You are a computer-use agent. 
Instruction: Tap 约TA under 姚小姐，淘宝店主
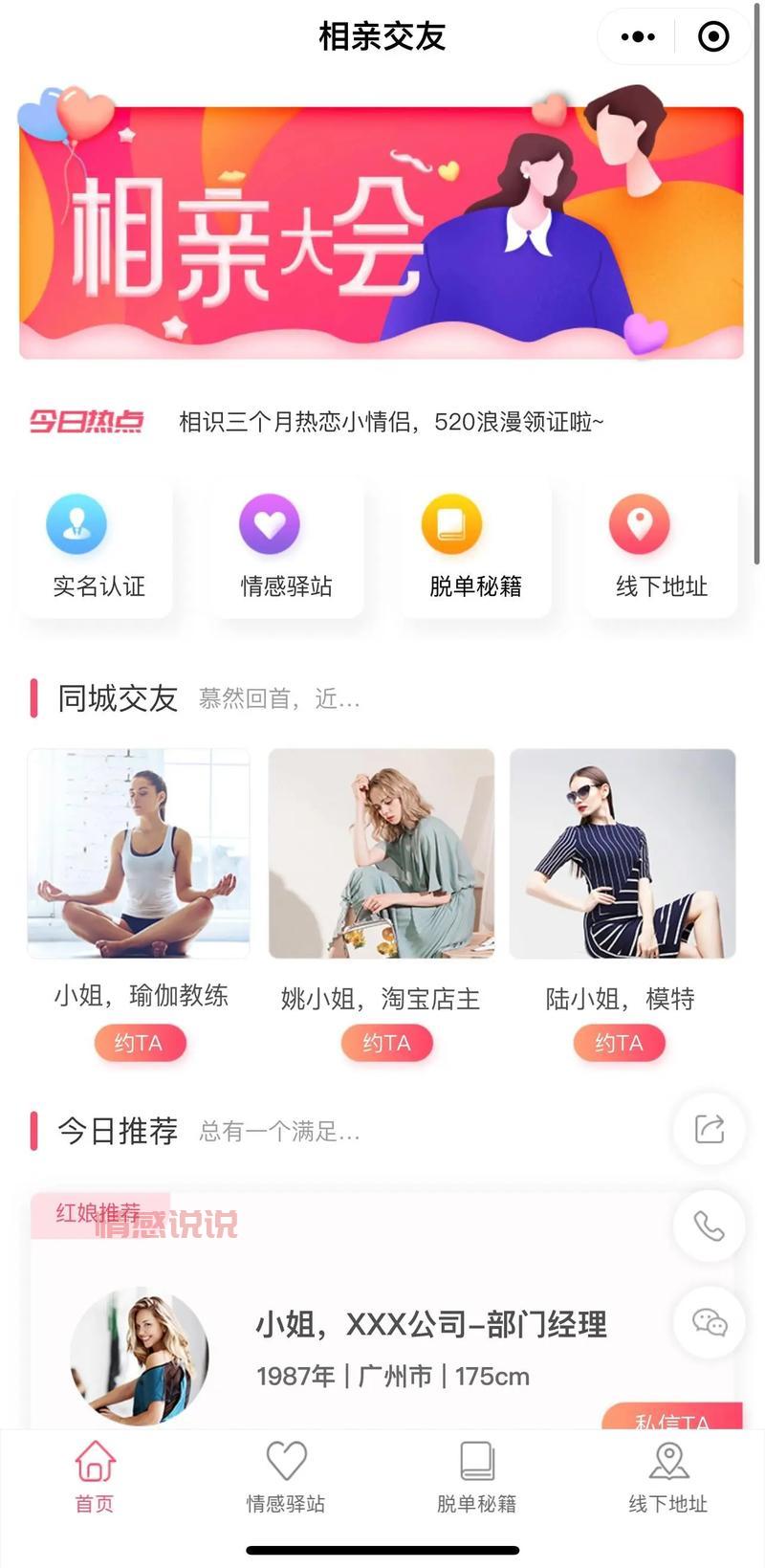tap(386, 1043)
